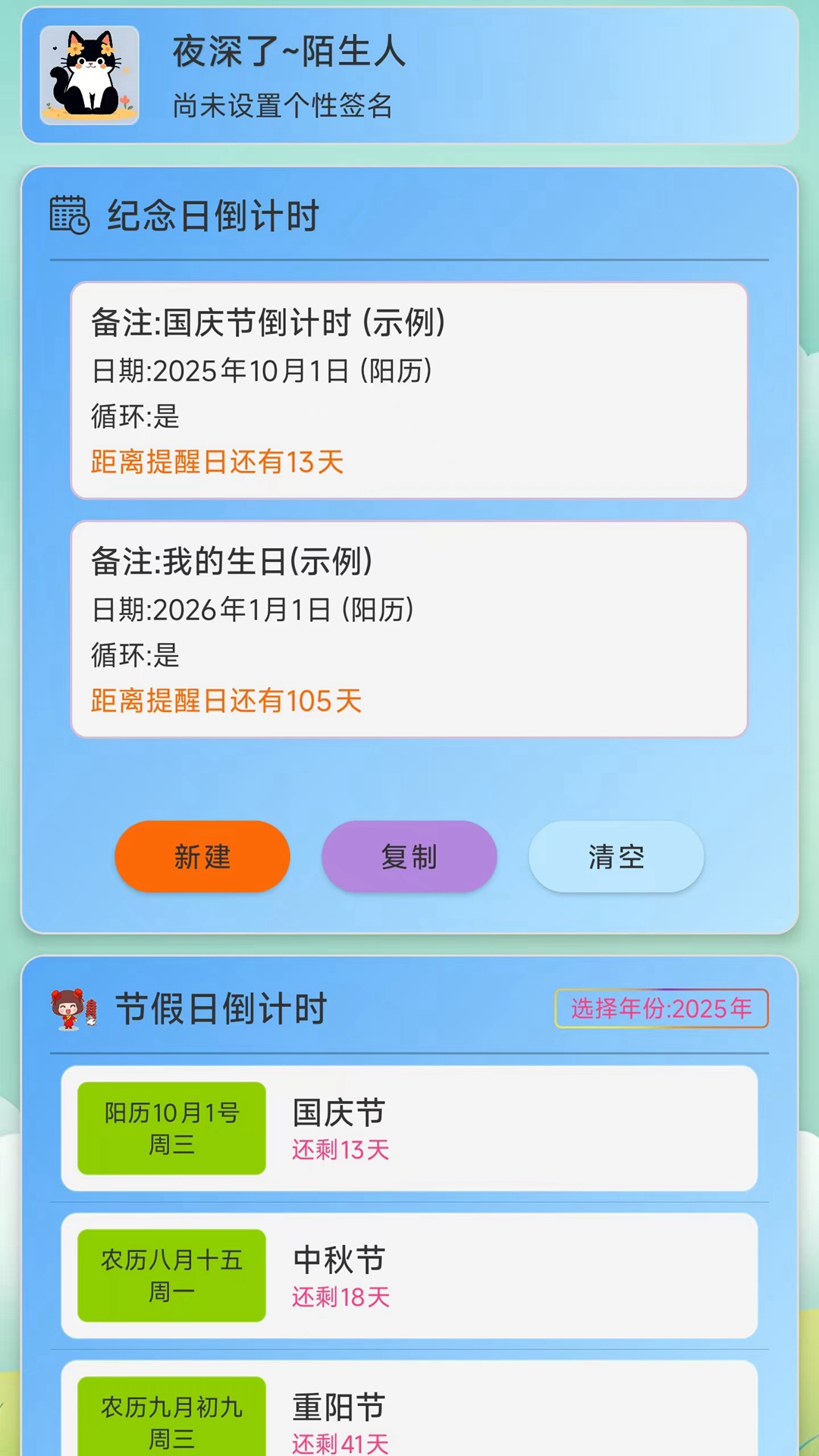
Task: Open the 重阳节 holiday entry
Action: coord(409,1417)
